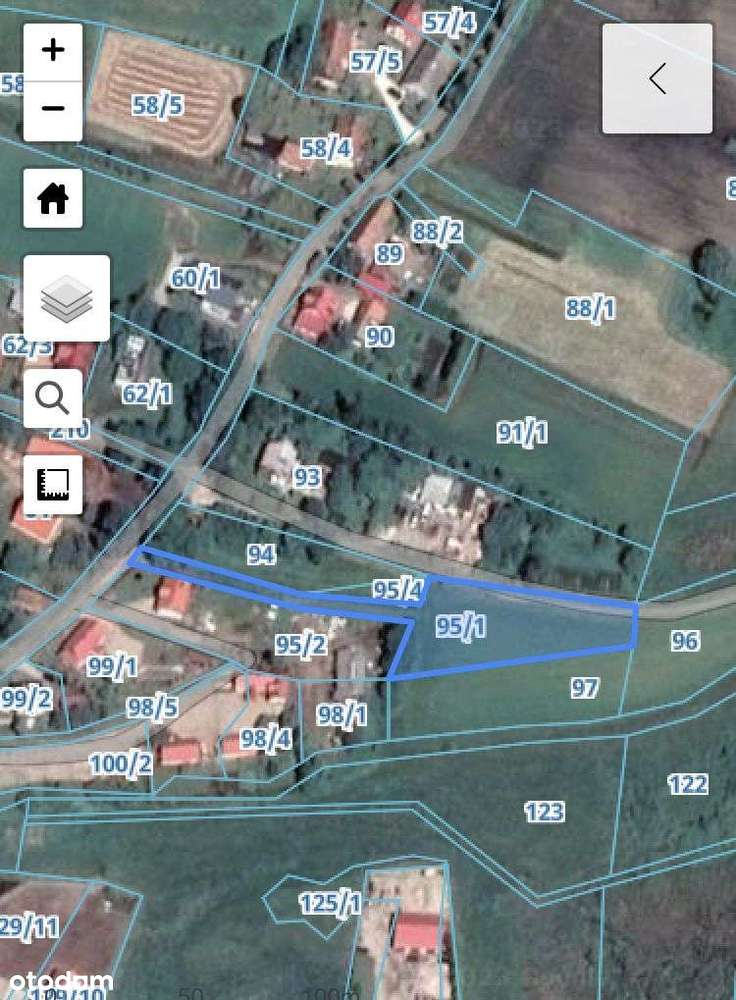Open the map search tool
736x1000 pixels.
click(x=53, y=398)
